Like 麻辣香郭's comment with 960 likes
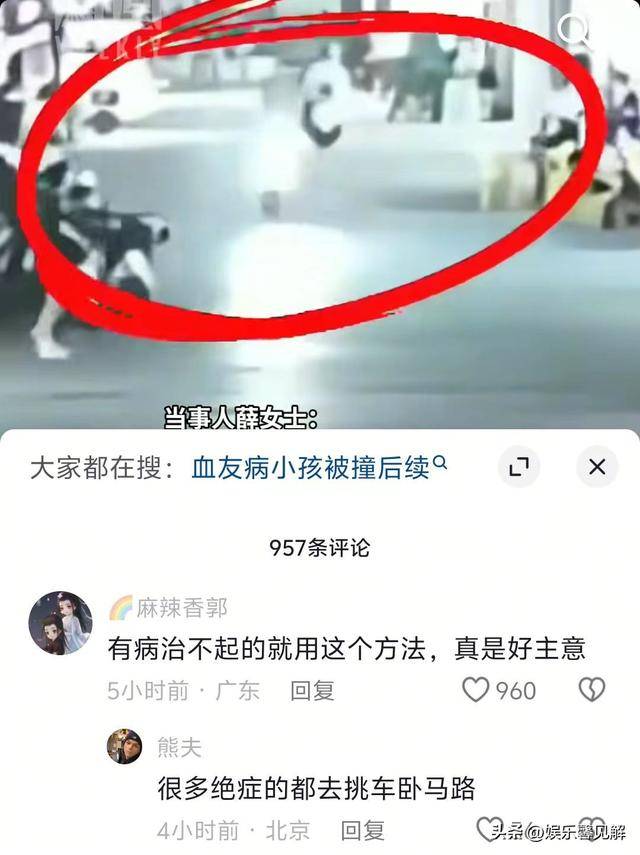 [x=477, y=690]
